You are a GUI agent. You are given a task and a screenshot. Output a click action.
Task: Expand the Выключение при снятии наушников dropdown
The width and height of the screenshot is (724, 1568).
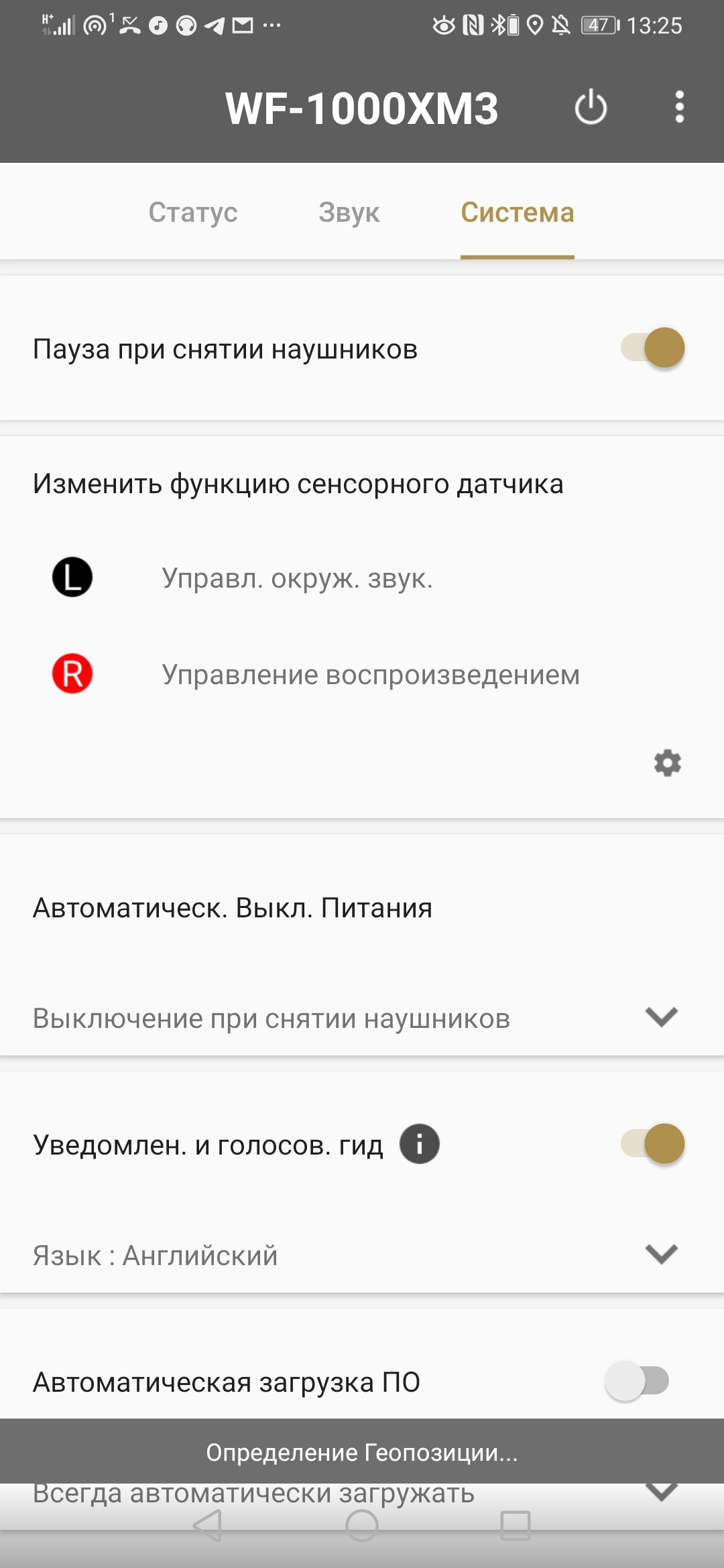(x=362, y=1018)
